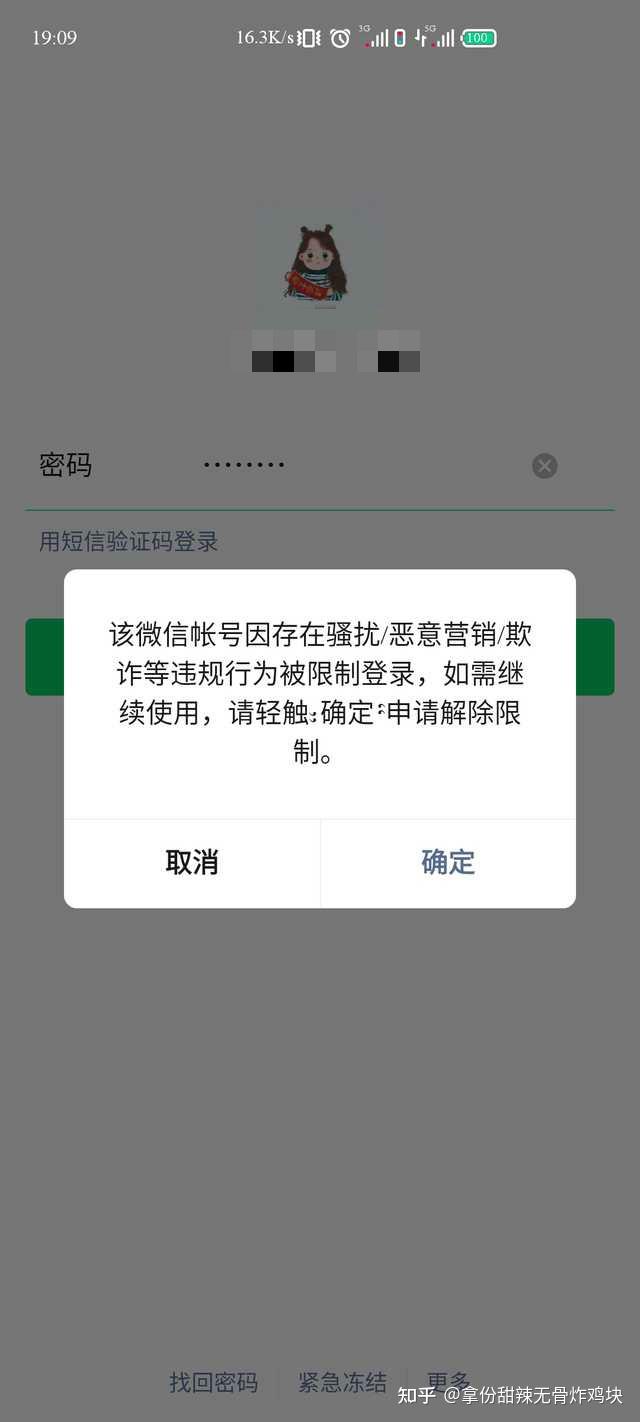
Task: Open 更多 options
Action: point(448,1380)
